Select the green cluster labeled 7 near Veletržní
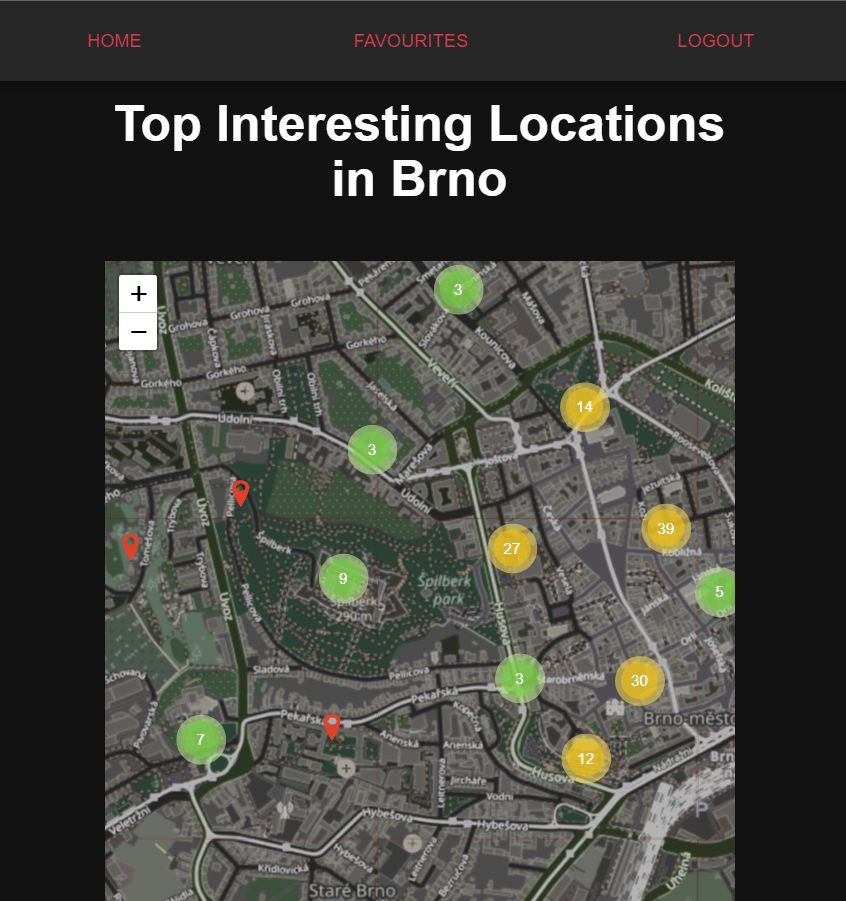 click(x=200, y=739)
